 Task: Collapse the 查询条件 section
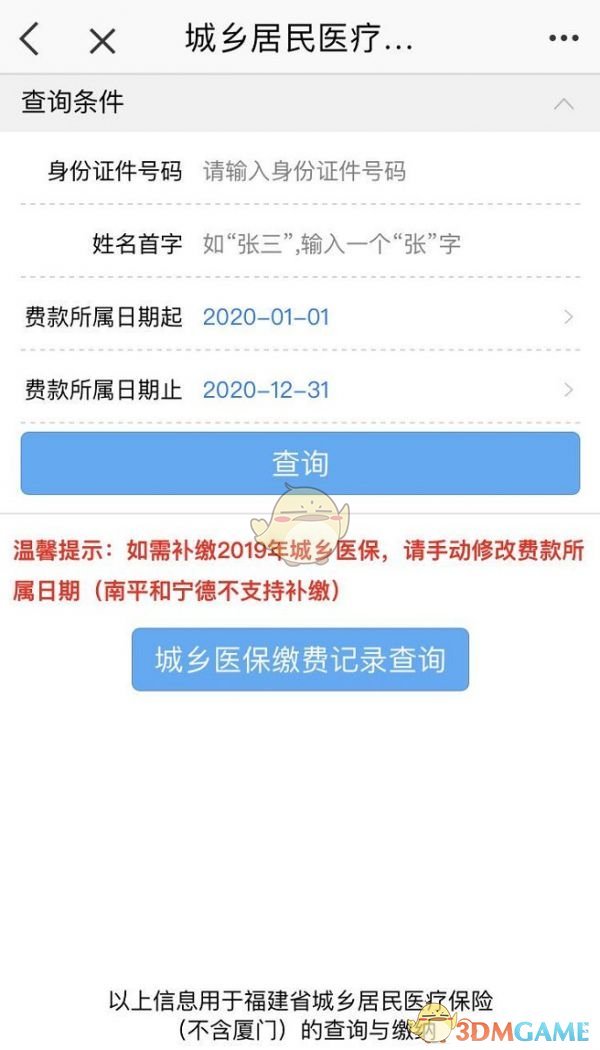click(x=564, y=103)
